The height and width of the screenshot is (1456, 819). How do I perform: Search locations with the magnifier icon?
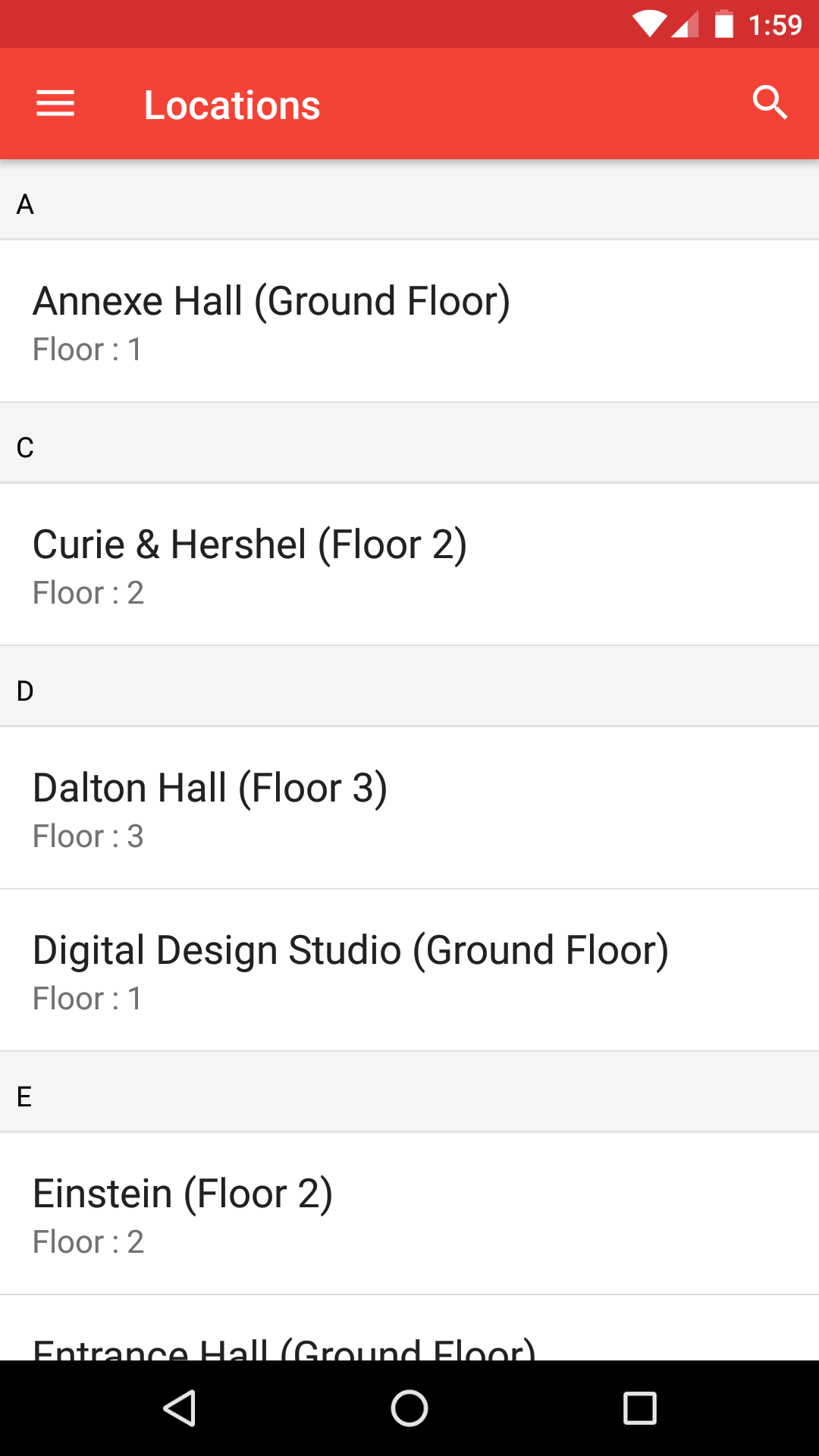[x=769, y=103]
